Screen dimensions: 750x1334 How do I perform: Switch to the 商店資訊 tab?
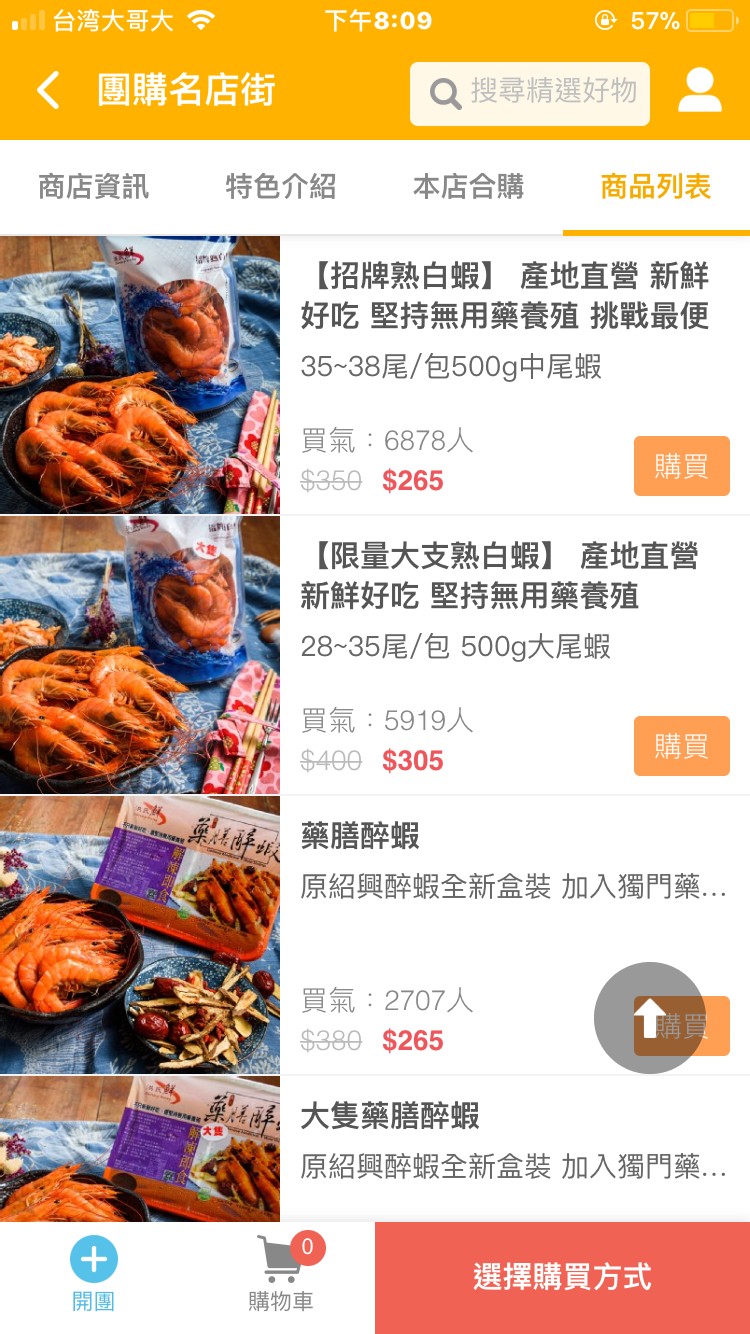click(x=93, y=187)
